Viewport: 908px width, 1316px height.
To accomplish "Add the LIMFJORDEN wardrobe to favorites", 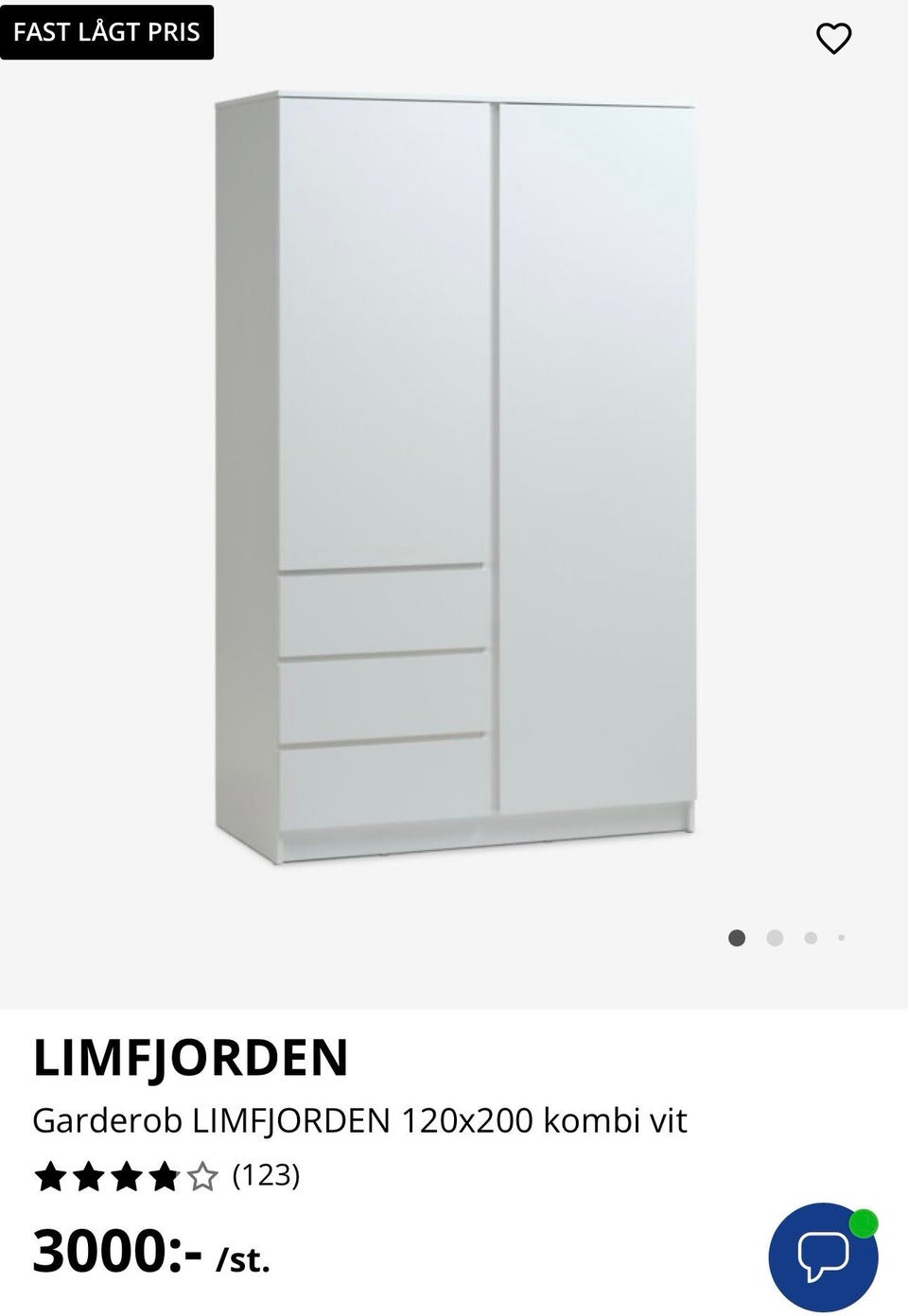I will pyautogui.click(x=836, y=40).
